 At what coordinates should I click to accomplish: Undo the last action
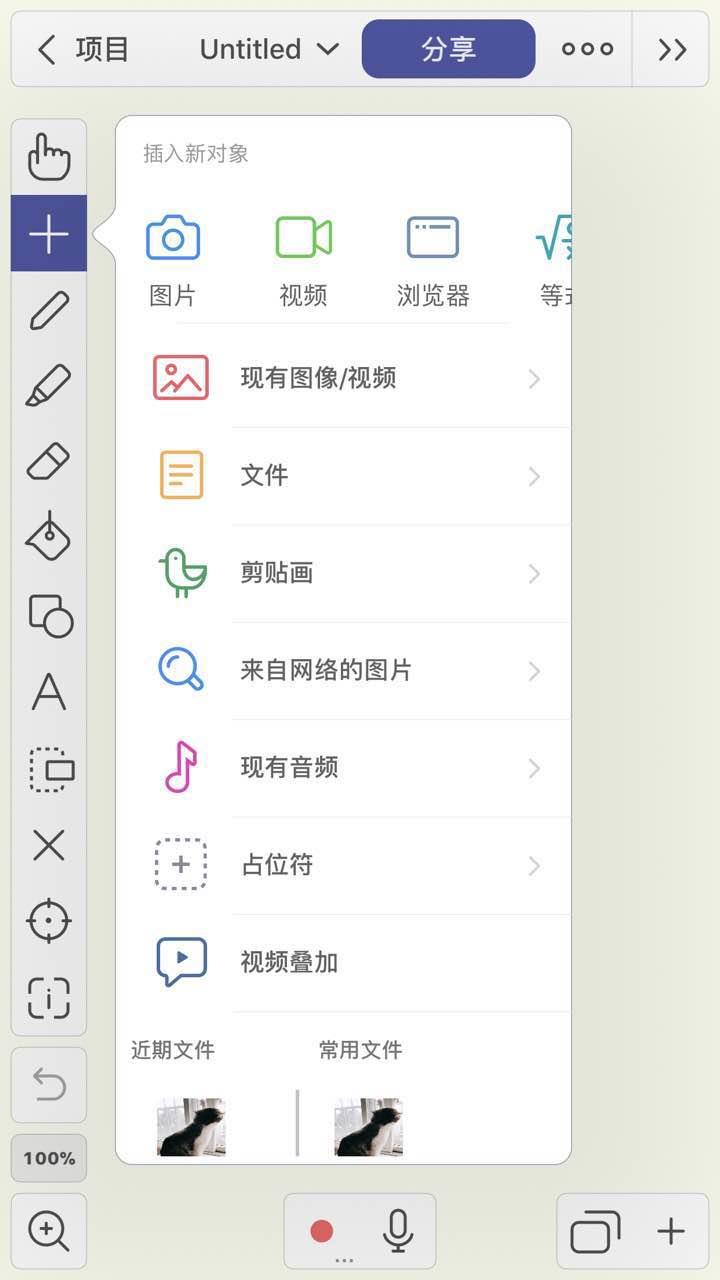[x=49, y=1084]
